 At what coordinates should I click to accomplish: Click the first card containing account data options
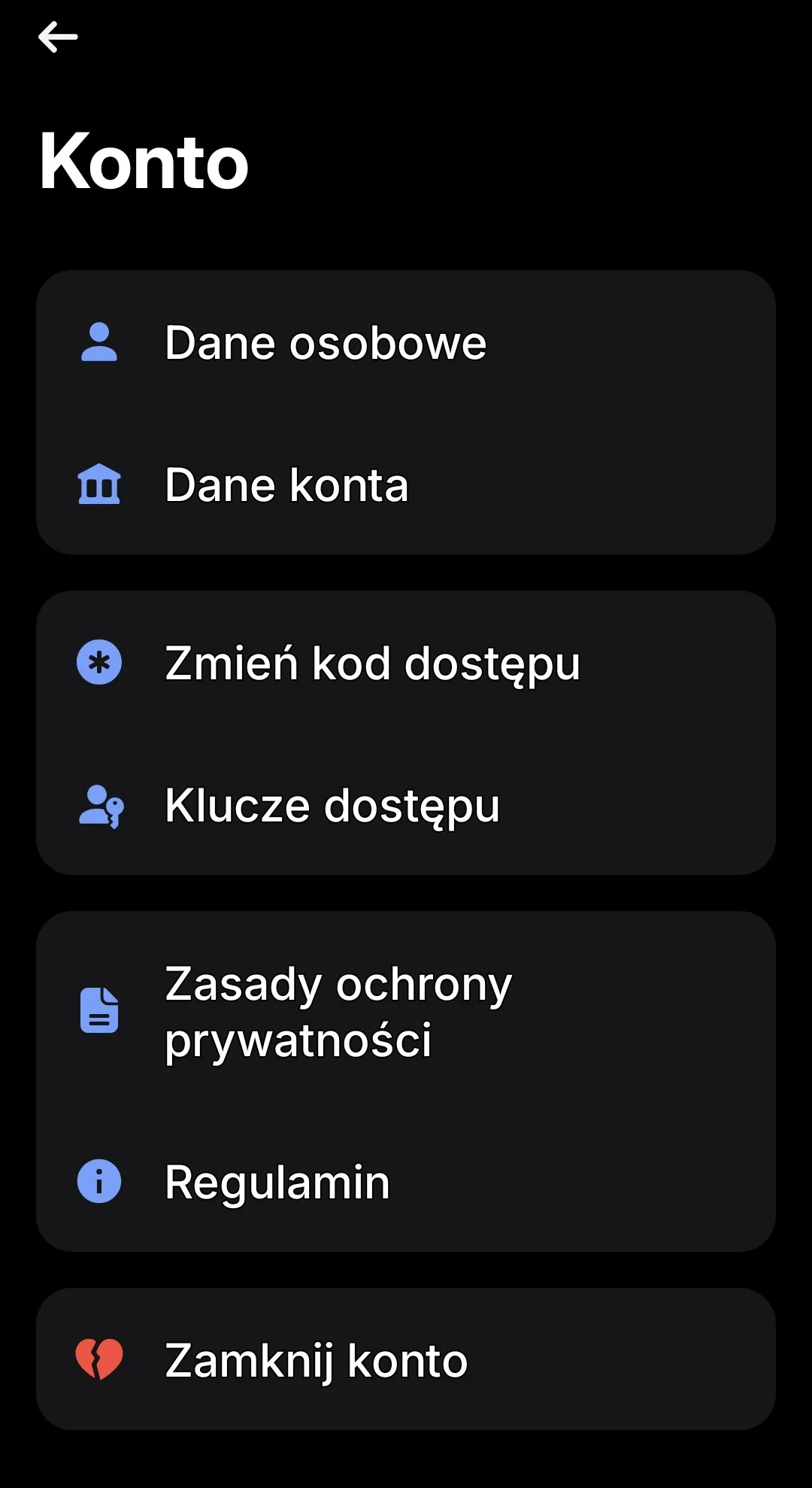coord(406,412)
